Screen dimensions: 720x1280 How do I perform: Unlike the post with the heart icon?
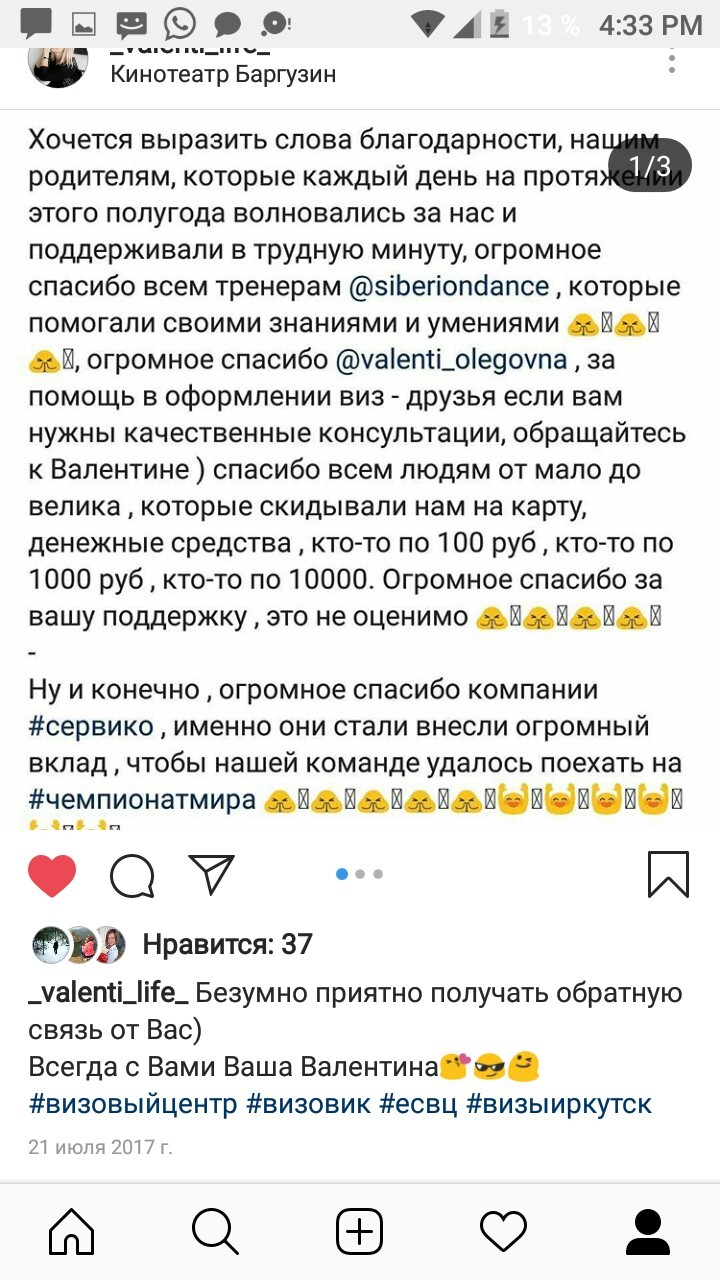(52, 876)
